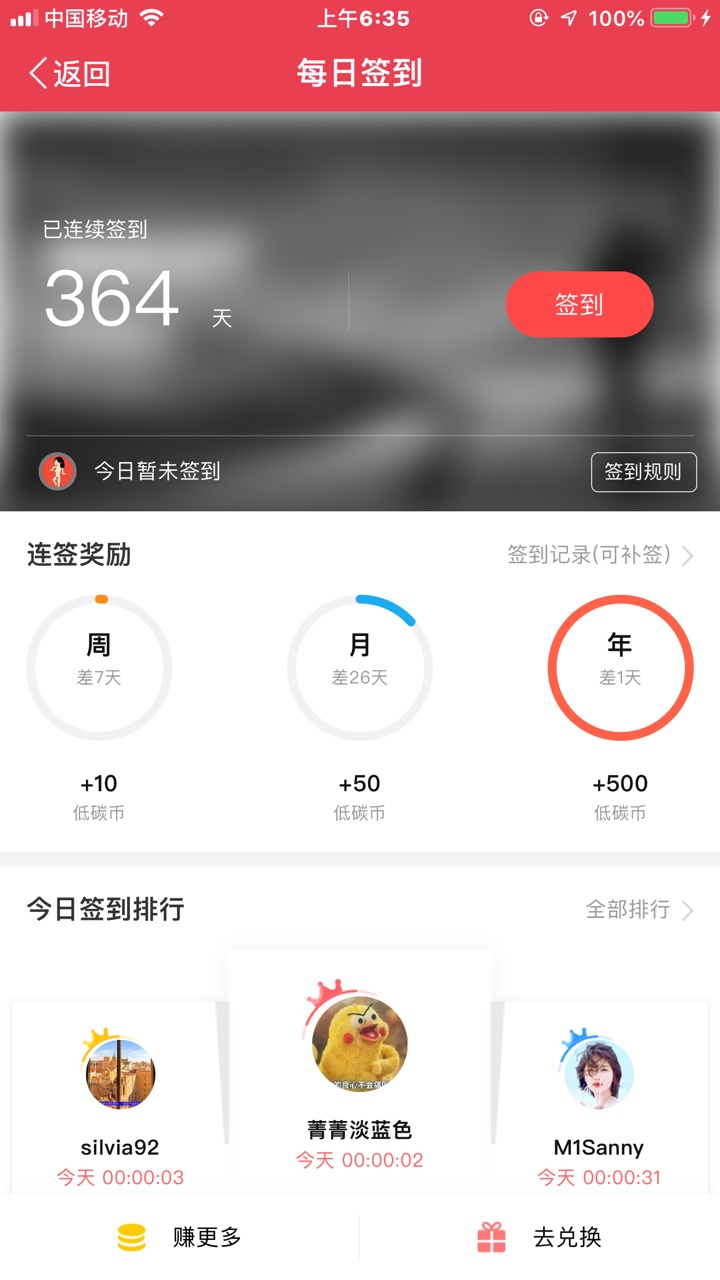Image resolution: width=720 pixels, height=1280 pixels.
Task: View 全部排行 full ranking
Action: [639, 909]
